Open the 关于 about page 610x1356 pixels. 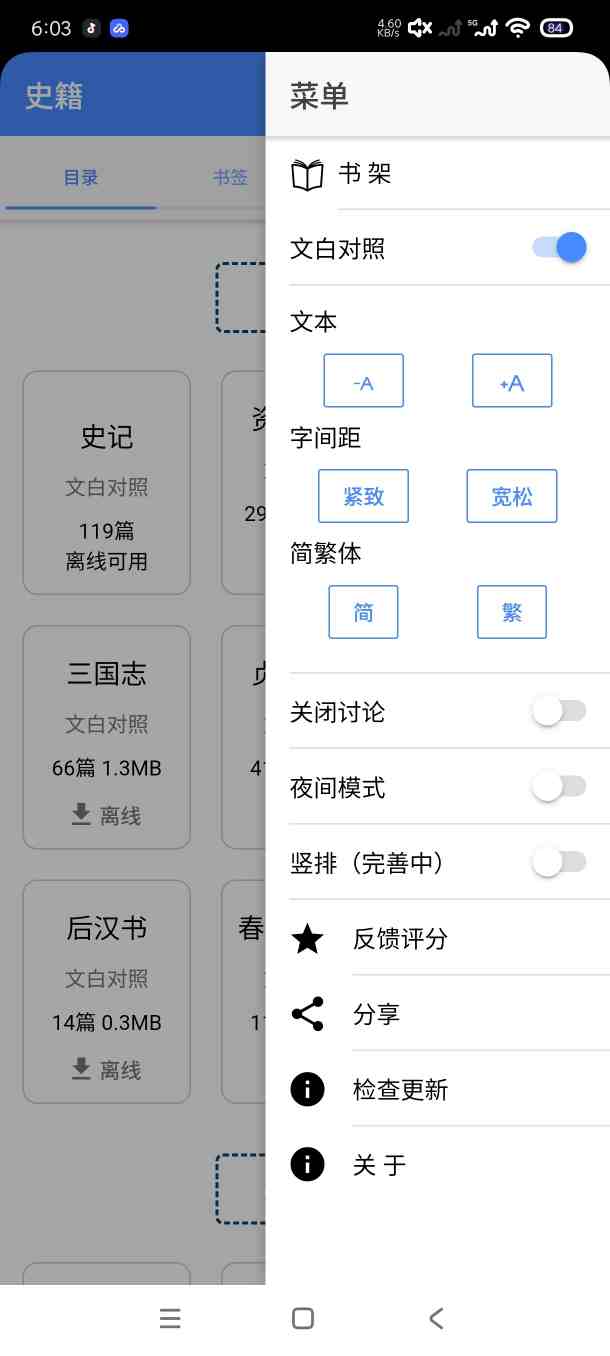click(x=379, y=1165)
